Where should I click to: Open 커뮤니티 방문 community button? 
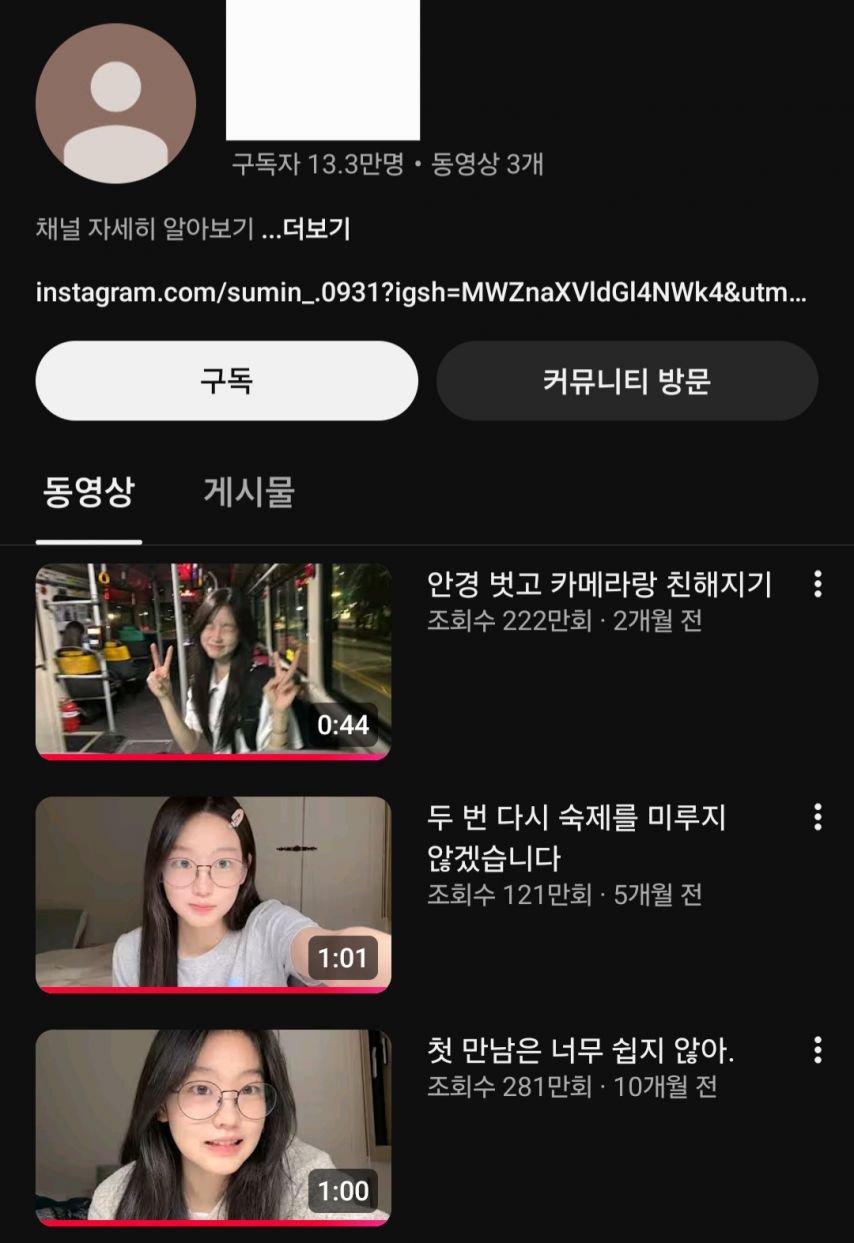coord(627,381)
